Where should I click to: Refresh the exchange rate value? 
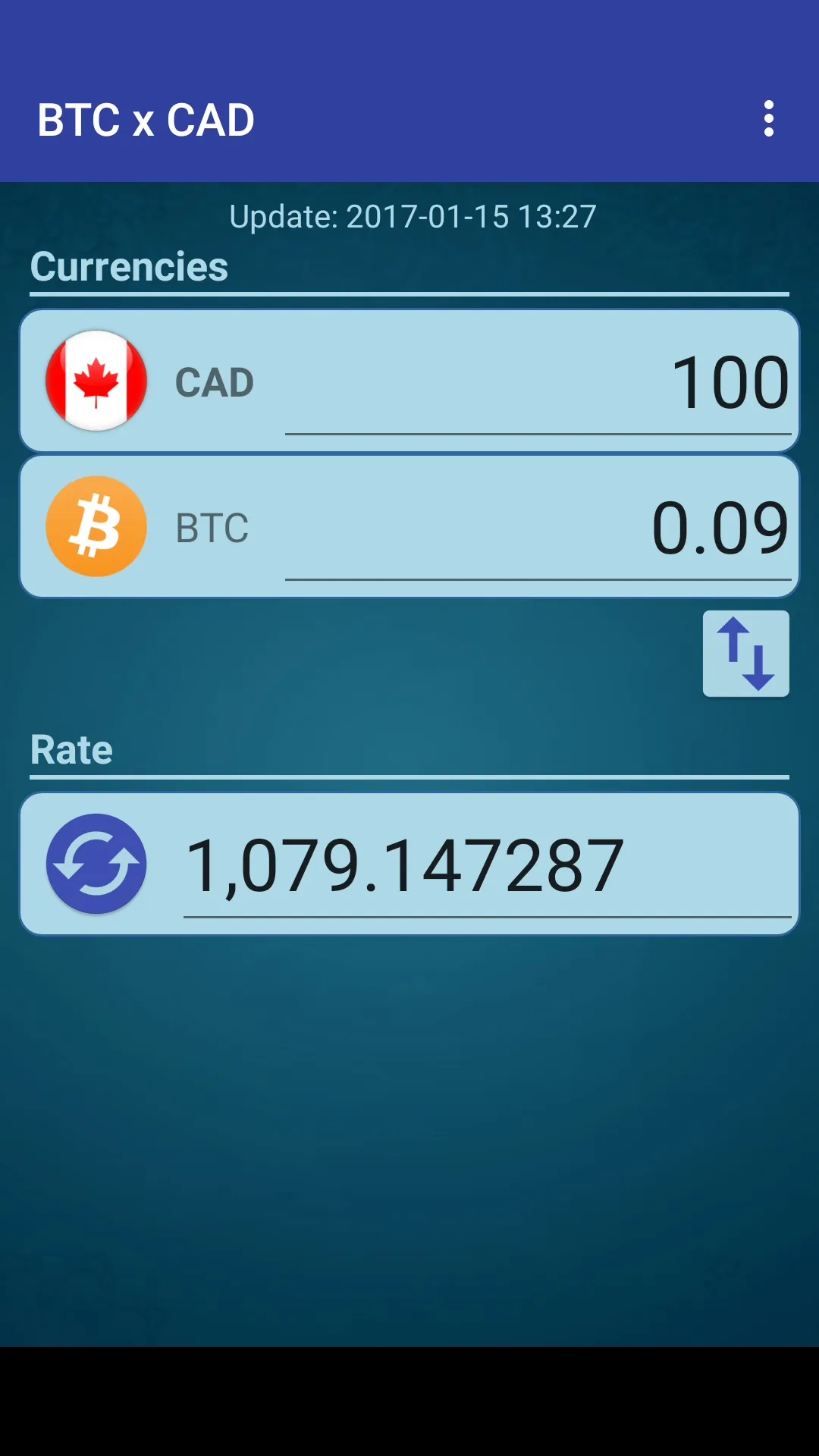pos(96,863)
